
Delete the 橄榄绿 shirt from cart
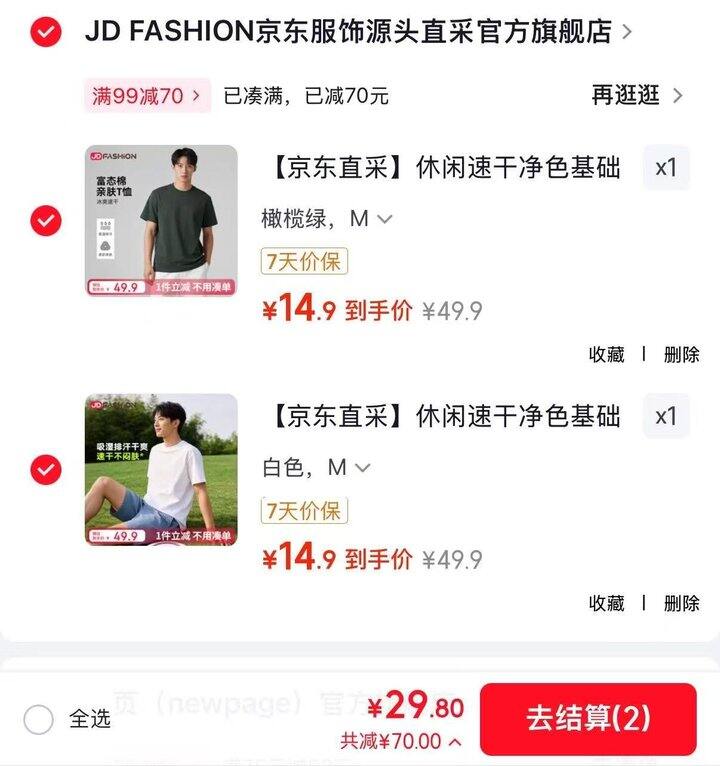pyautogui.click(x=682, y=354)
